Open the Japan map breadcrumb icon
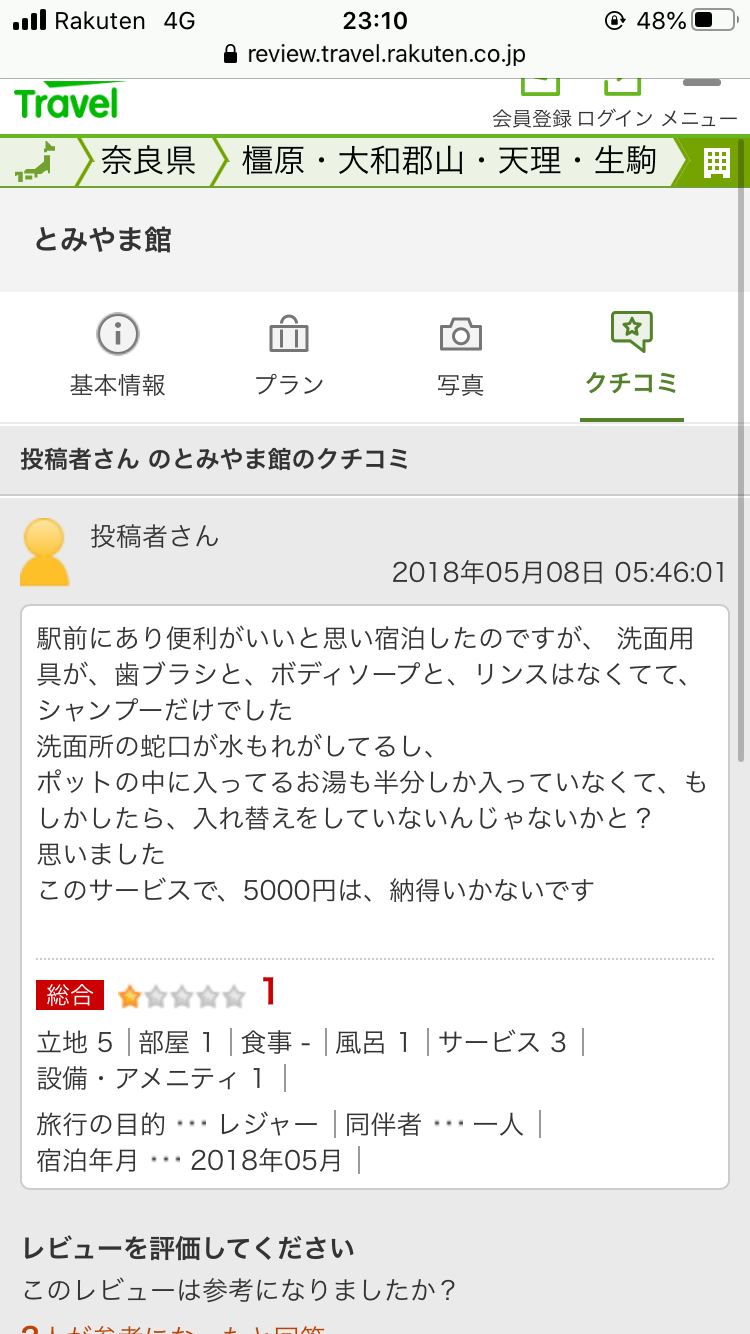 [35, 161]
